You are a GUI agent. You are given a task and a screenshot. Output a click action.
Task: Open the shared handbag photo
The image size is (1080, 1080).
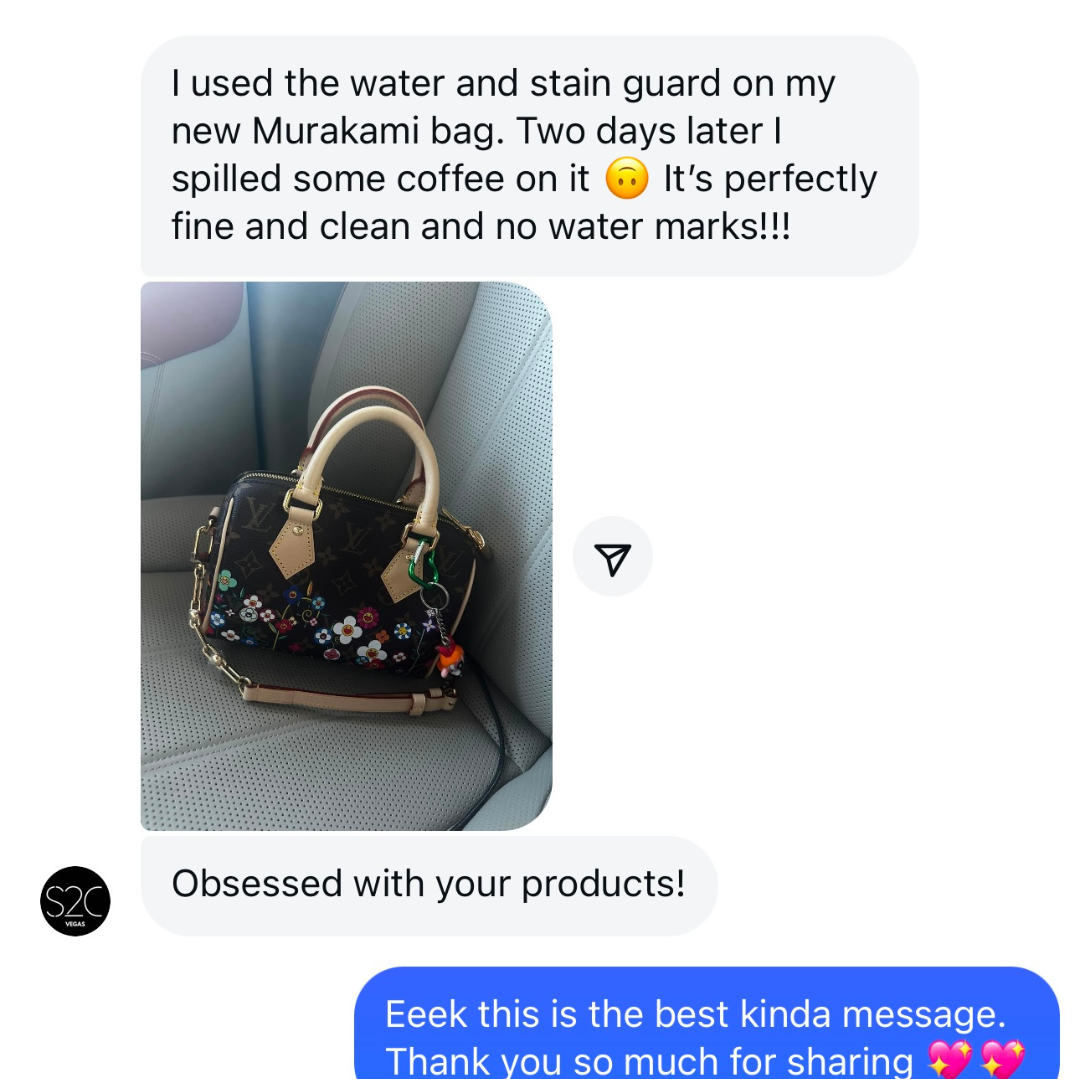346,556
